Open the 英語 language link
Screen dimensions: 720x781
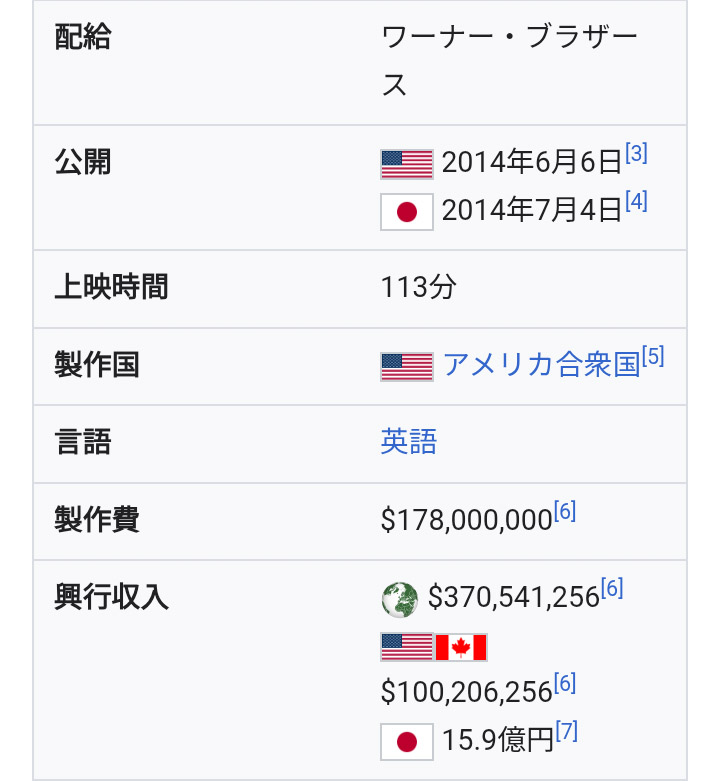[409, 442]
